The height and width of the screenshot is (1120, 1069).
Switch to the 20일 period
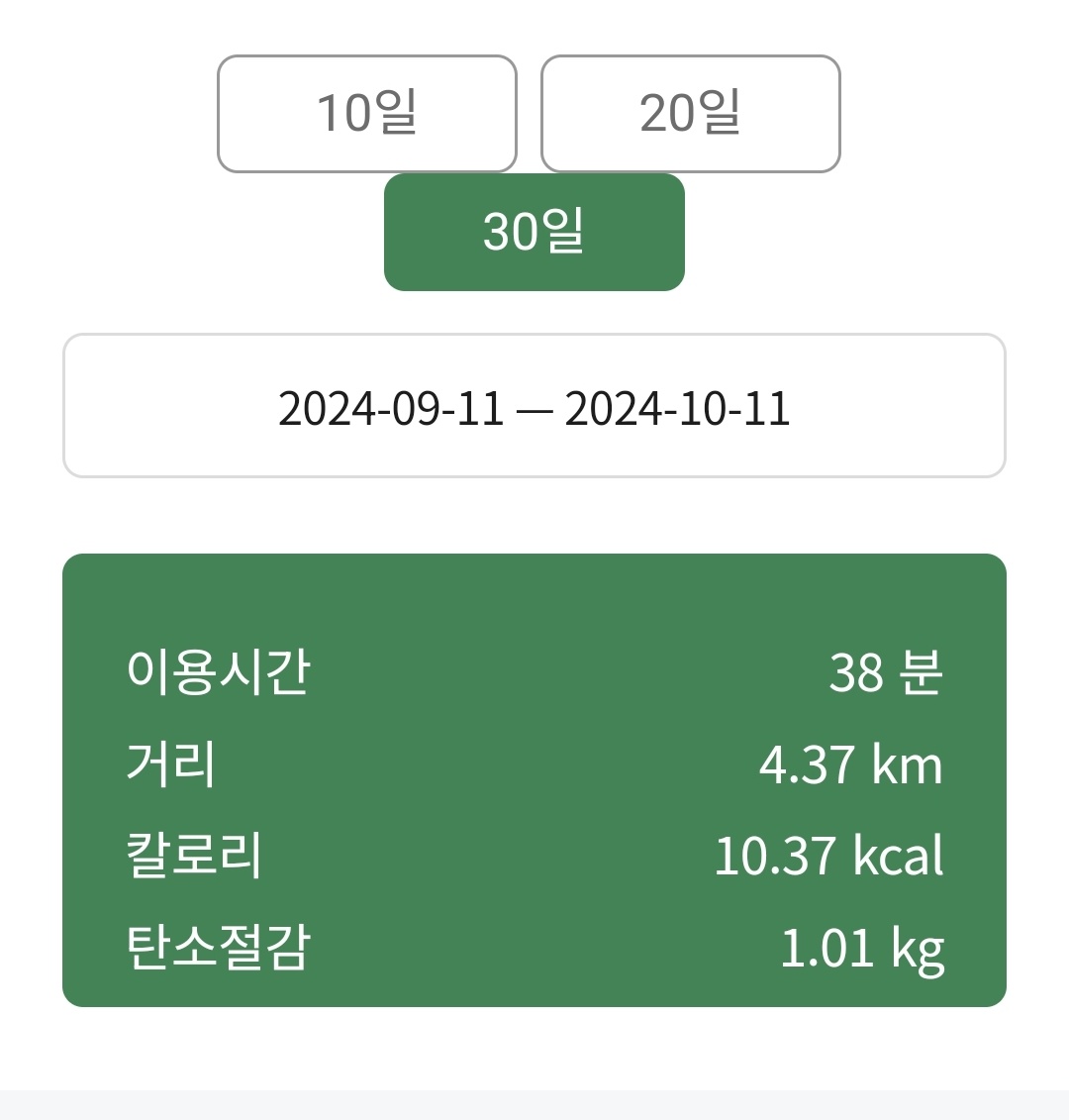click(x=690, y=114)
